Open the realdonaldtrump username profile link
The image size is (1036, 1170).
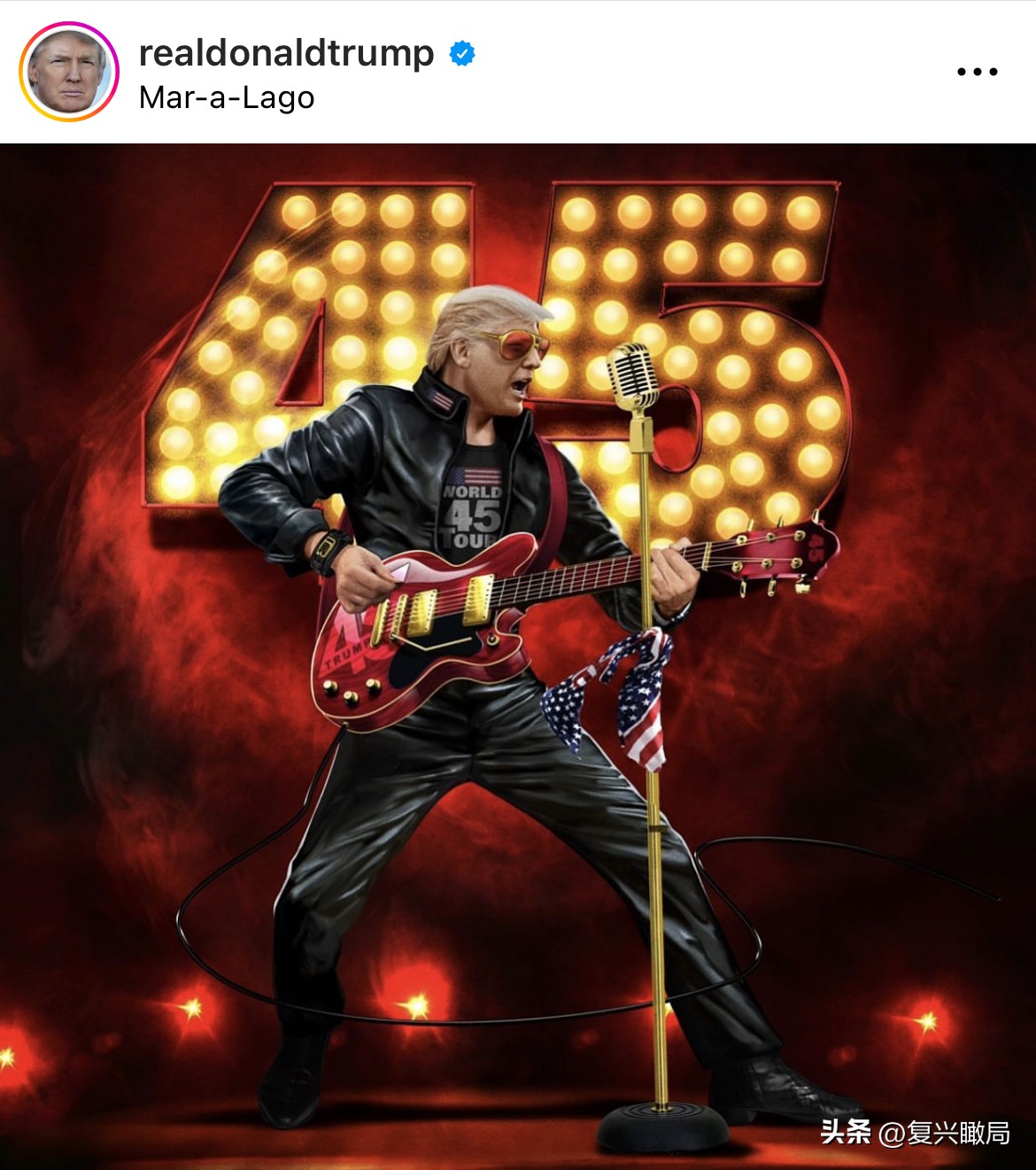pos(286,53)
